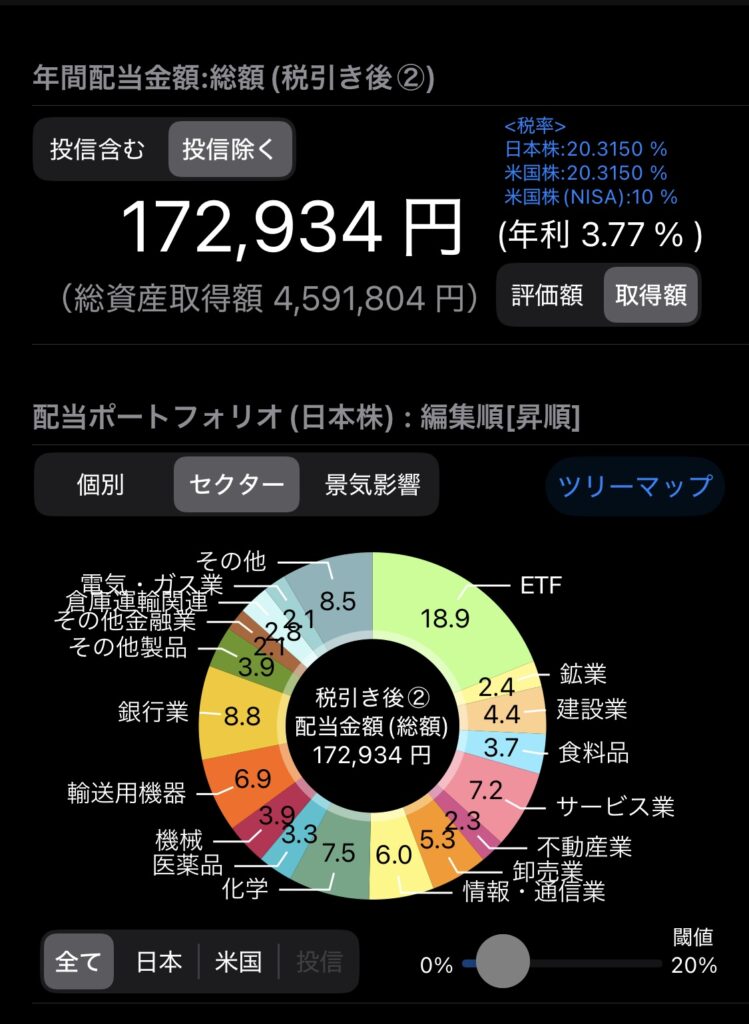749x1024 pixels.
Task: Switch to 評価額 view
Action: pos(546,297)
